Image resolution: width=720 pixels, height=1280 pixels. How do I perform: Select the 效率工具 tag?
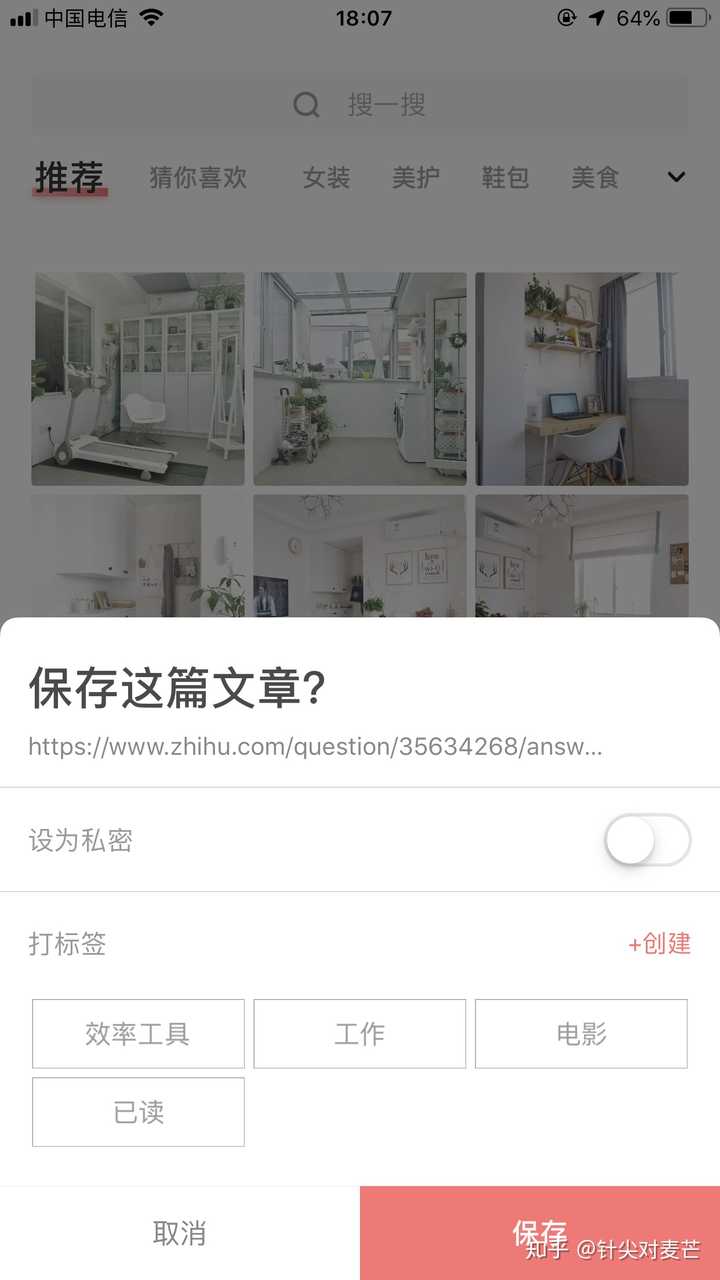(x=138, y=1034)
